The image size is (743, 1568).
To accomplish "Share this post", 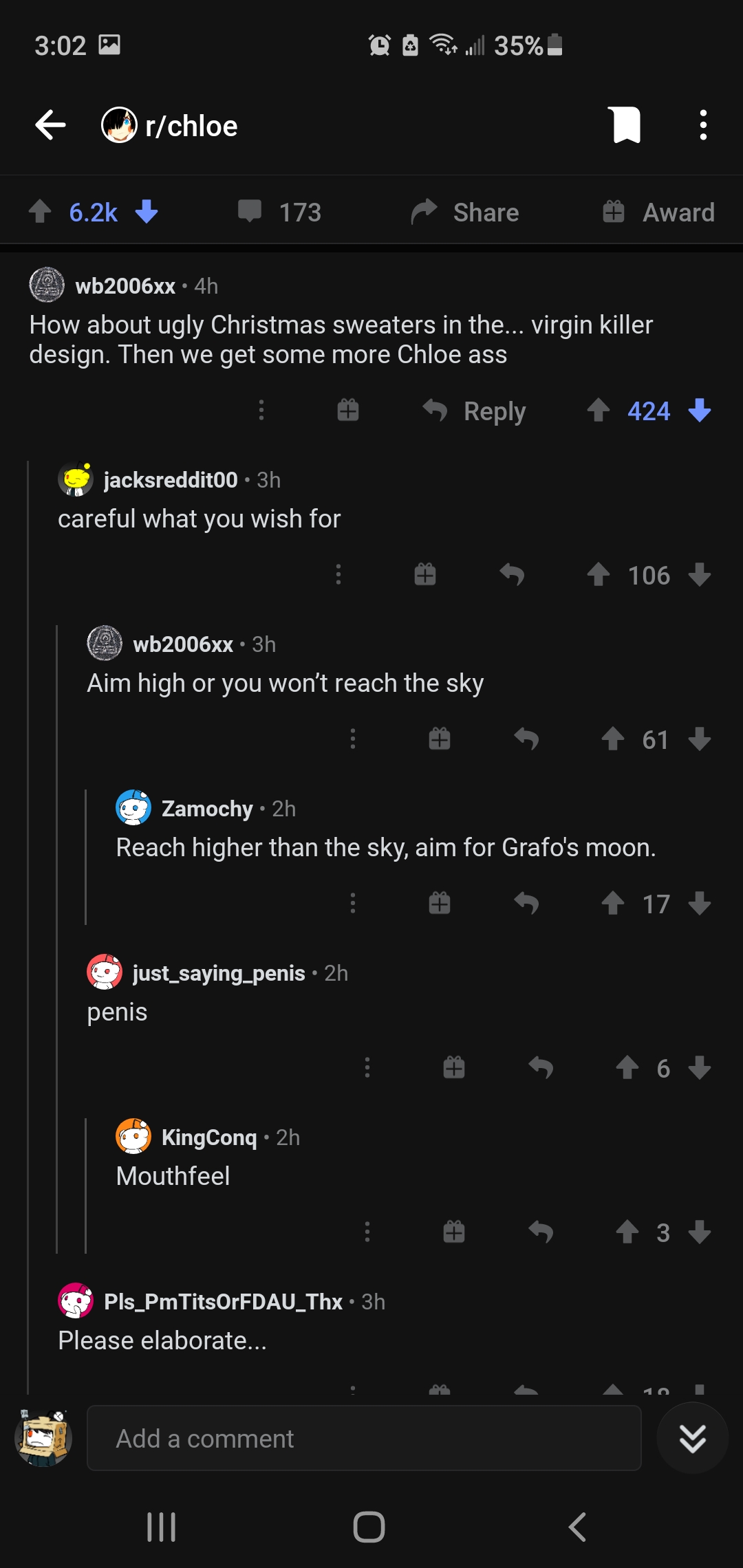I will 465,213.
